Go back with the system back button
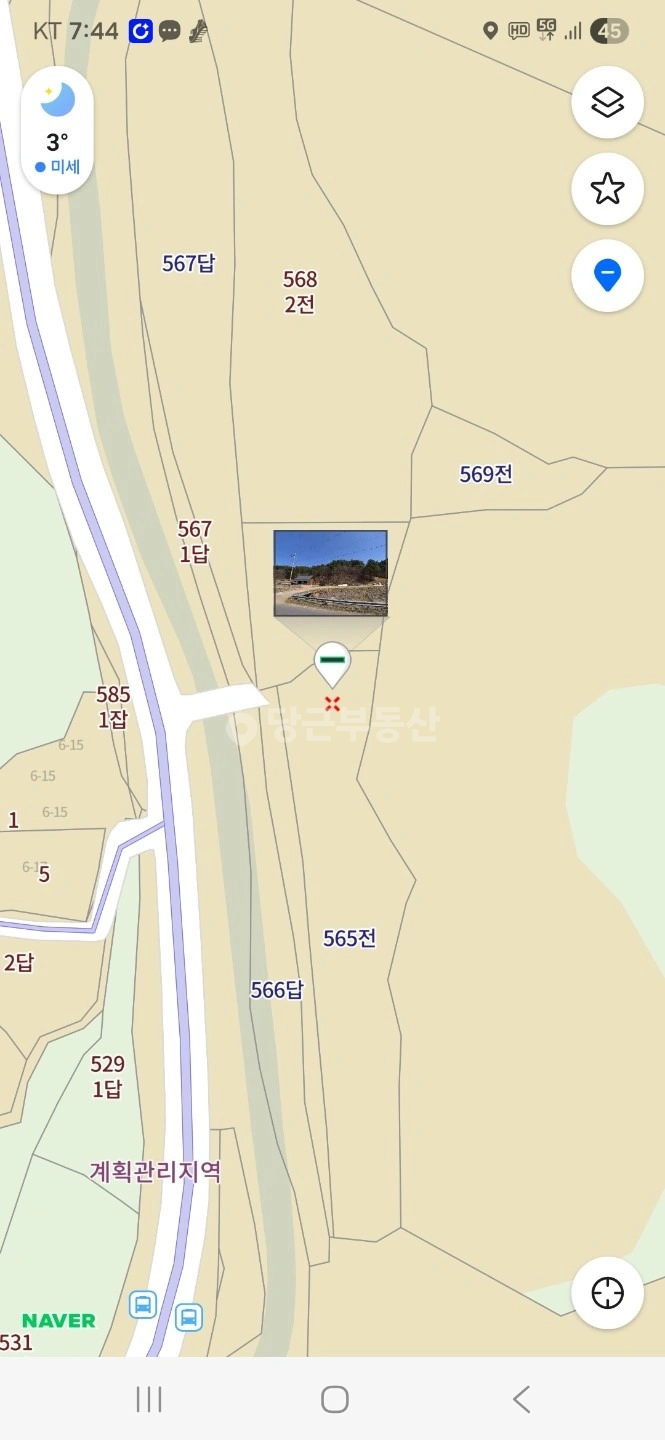 (x=521, y=1399)
